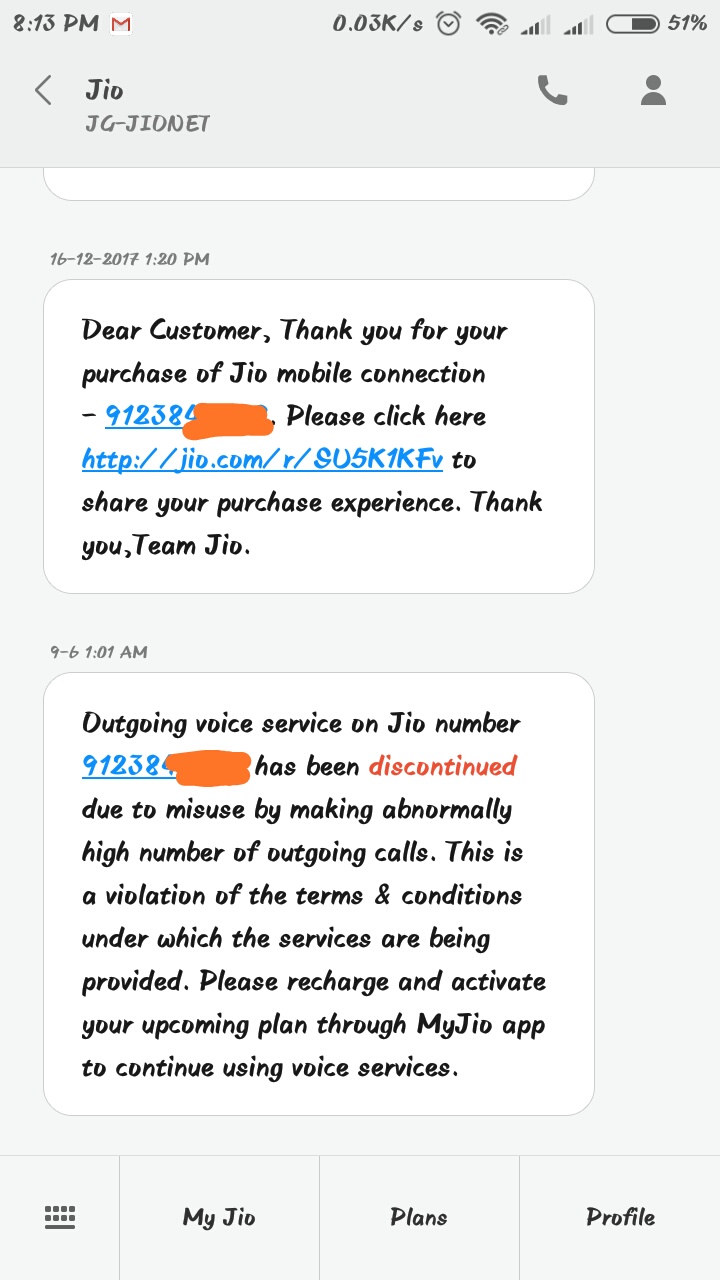Show the keyboard with the bottom-left icon
The image size is (720, 1280).
[60, 1217]
